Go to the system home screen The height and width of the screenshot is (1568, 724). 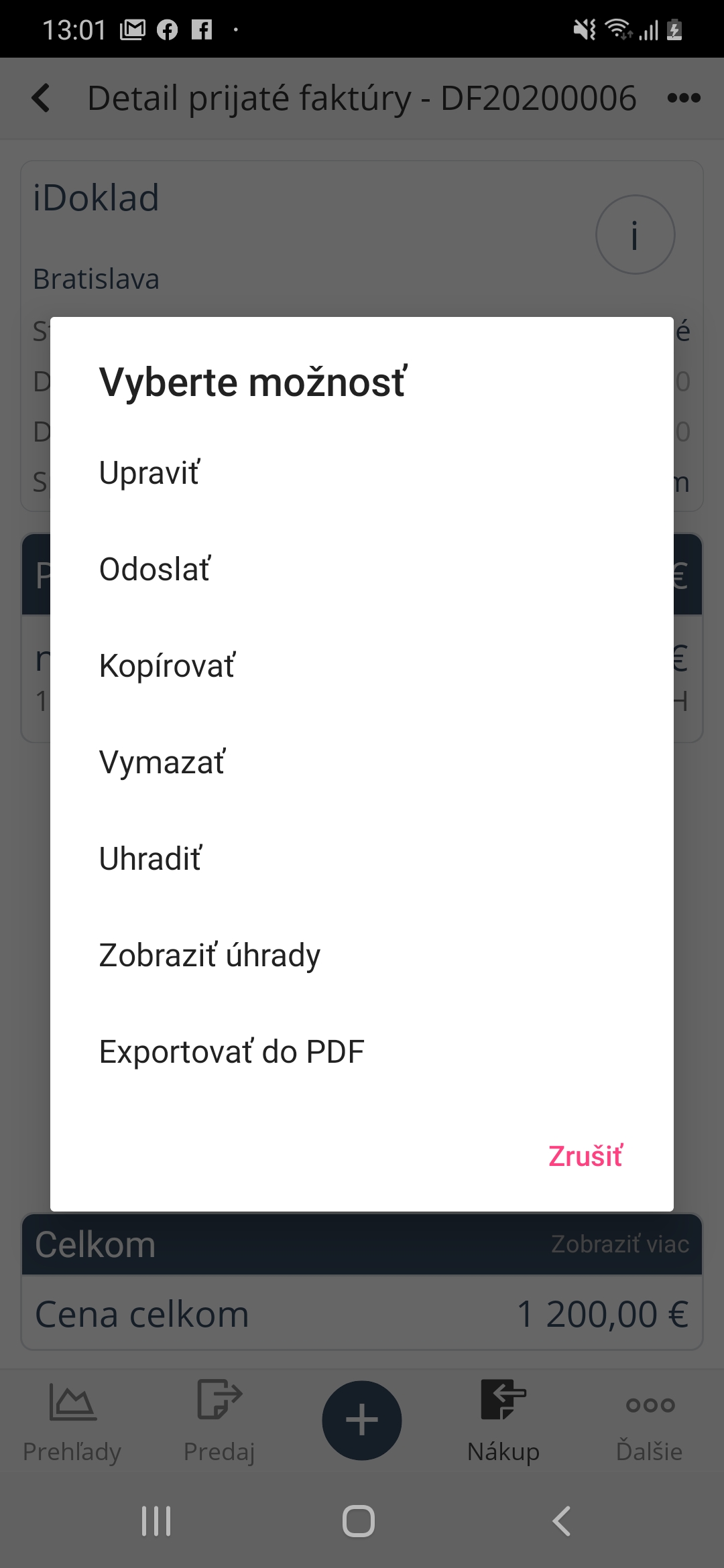[x=359, y=1521]
